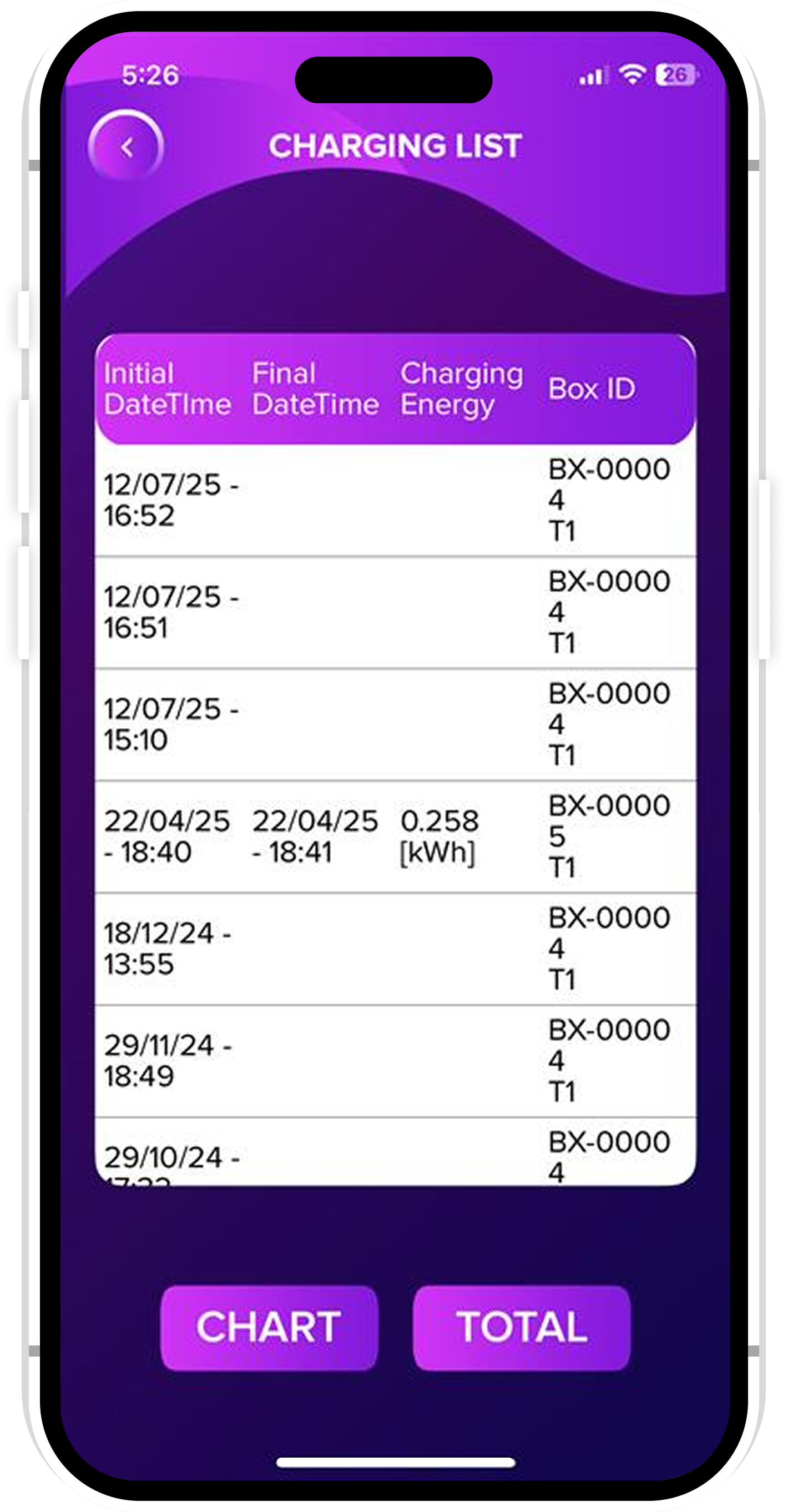Show the TOTAL charging summary
This screenshot has height=1512, width=788.
[x=522, y=1328]
